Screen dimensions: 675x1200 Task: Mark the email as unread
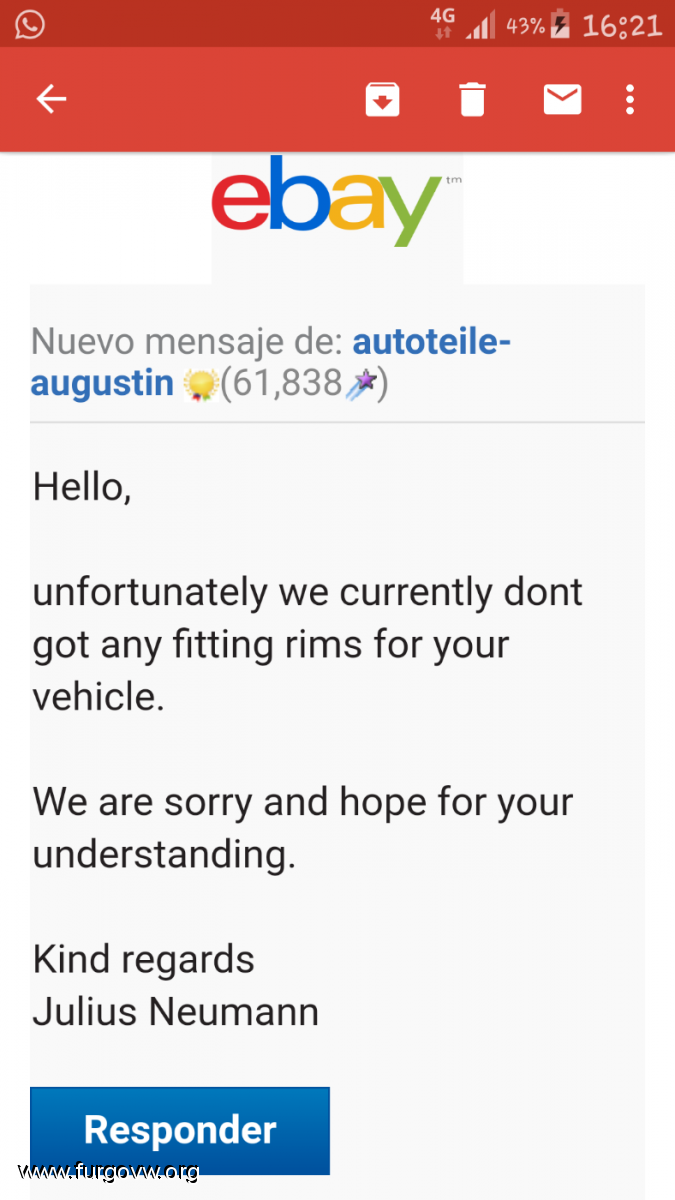pyautogui.click(x=562, y=99)
